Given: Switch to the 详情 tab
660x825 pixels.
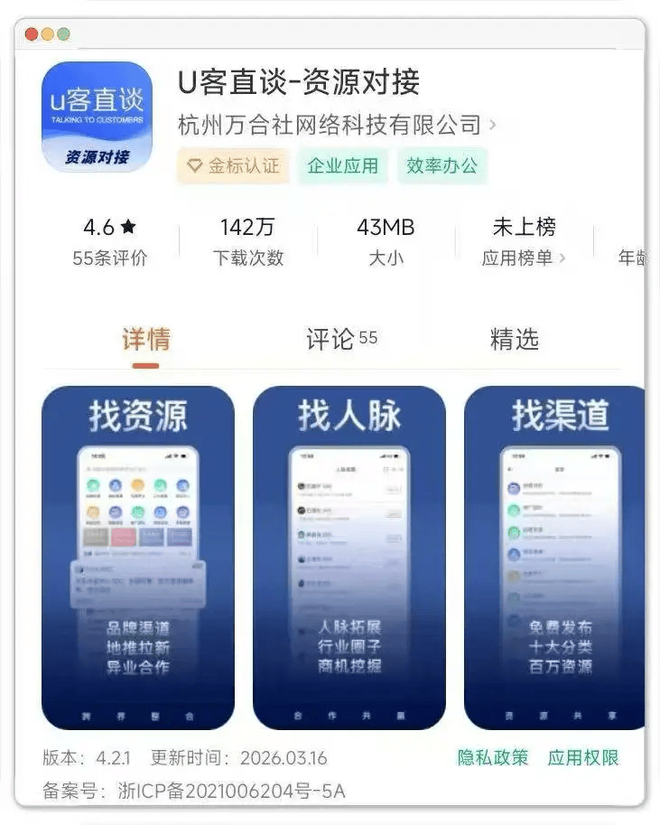Looking at the screenshot, I should [146, 339].
